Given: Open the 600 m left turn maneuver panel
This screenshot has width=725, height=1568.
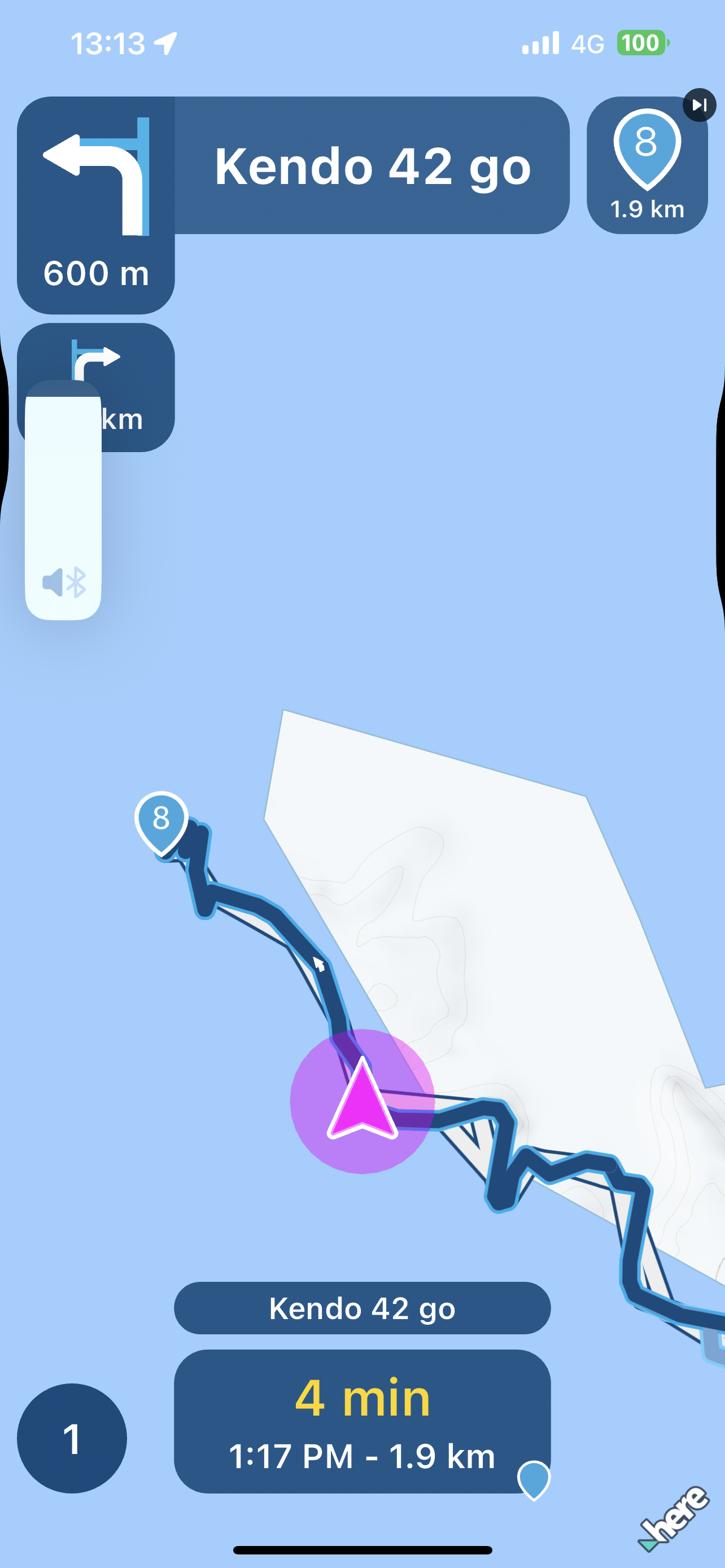Looking at the screenshot, I should [95, 205].
